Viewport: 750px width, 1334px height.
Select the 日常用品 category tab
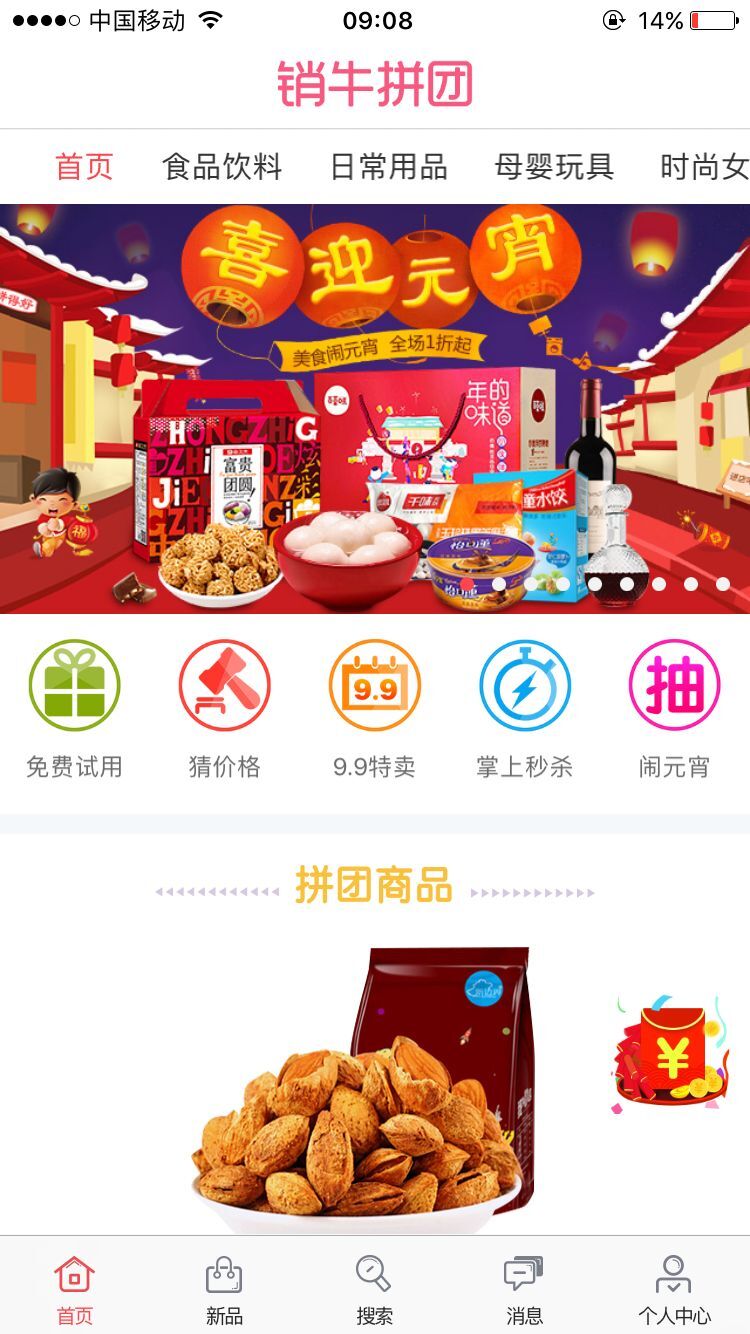tap(388, 167)
